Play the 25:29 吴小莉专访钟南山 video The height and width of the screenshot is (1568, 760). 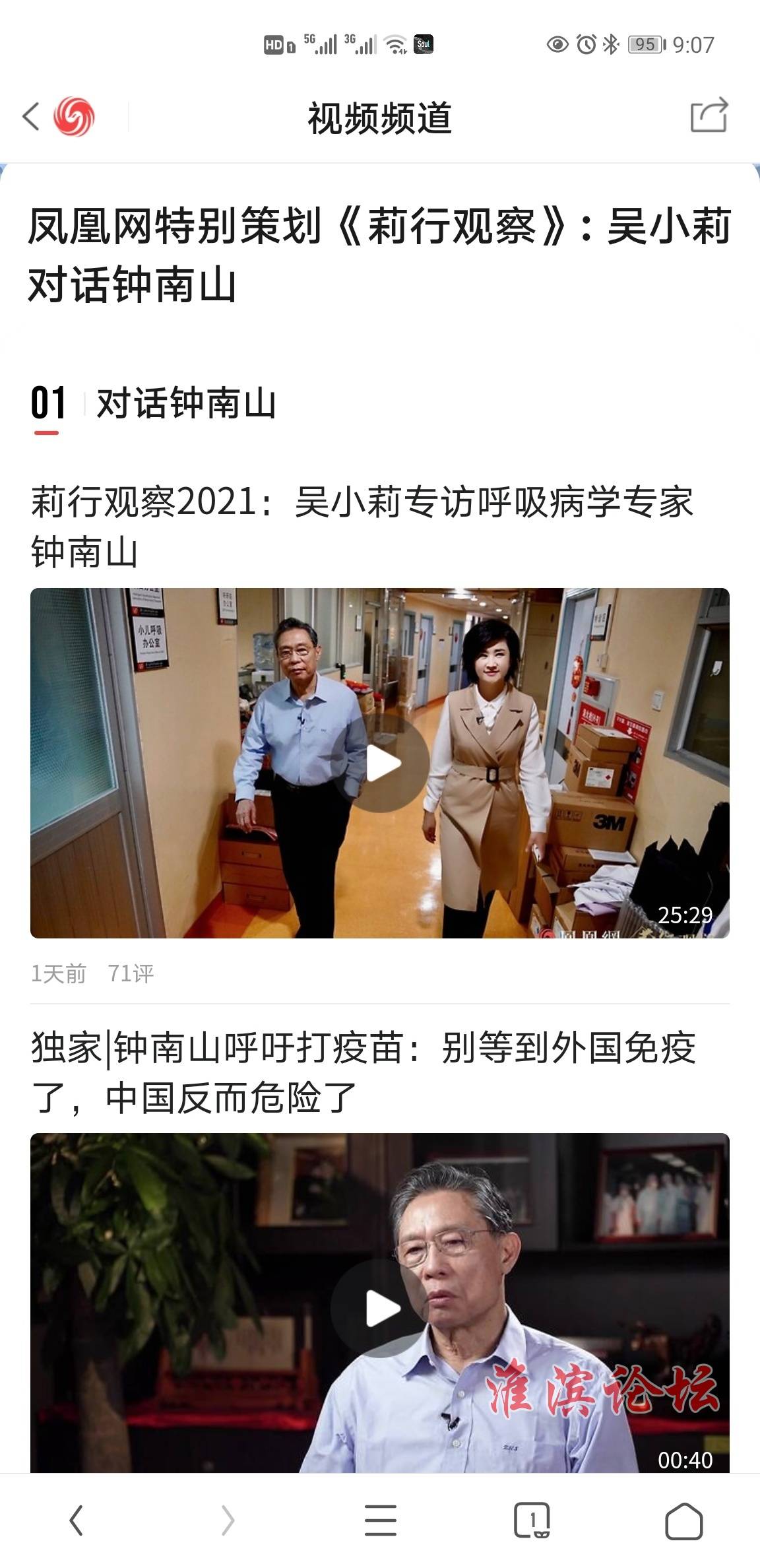pos(381,764)
